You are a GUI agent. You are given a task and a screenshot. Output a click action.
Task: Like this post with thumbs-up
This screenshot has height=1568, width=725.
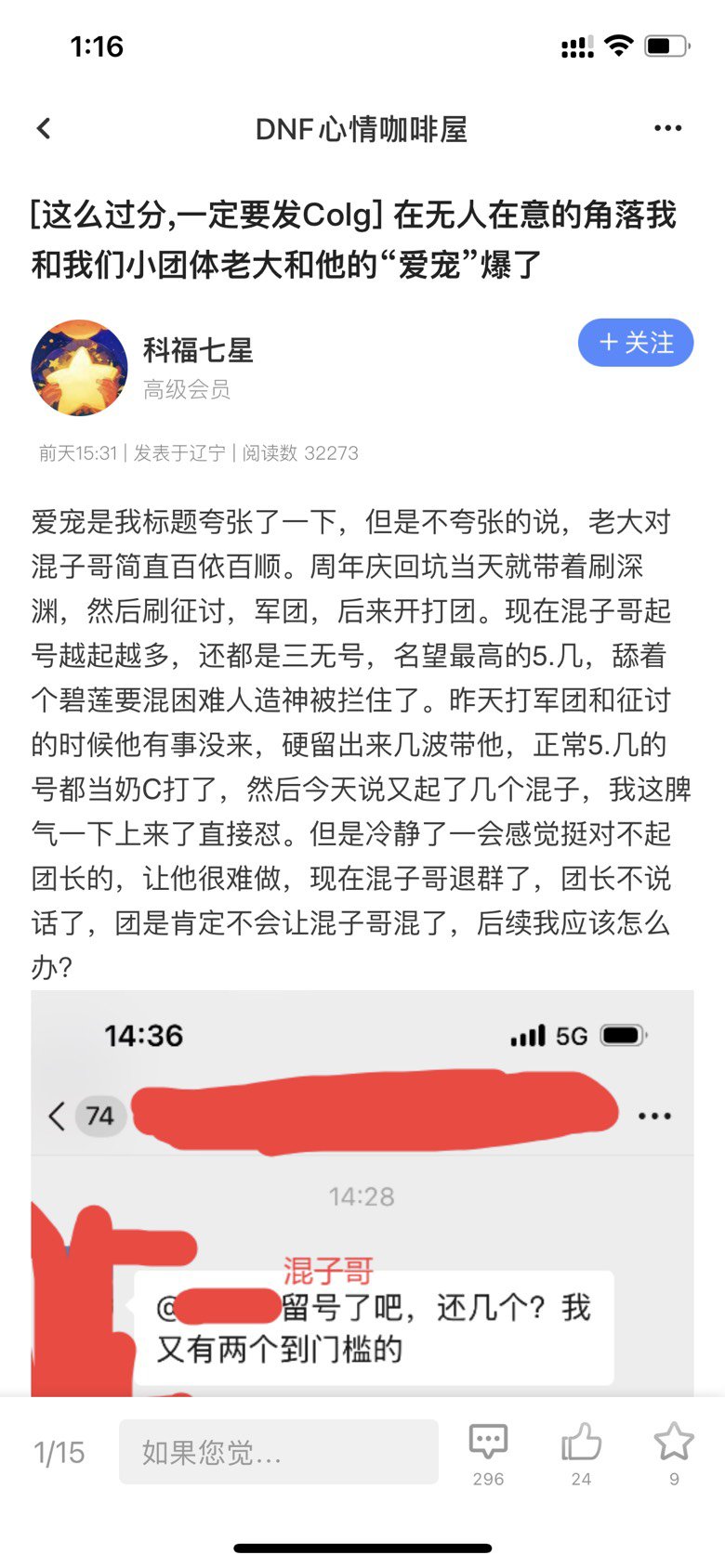[x=581, y=1453]
